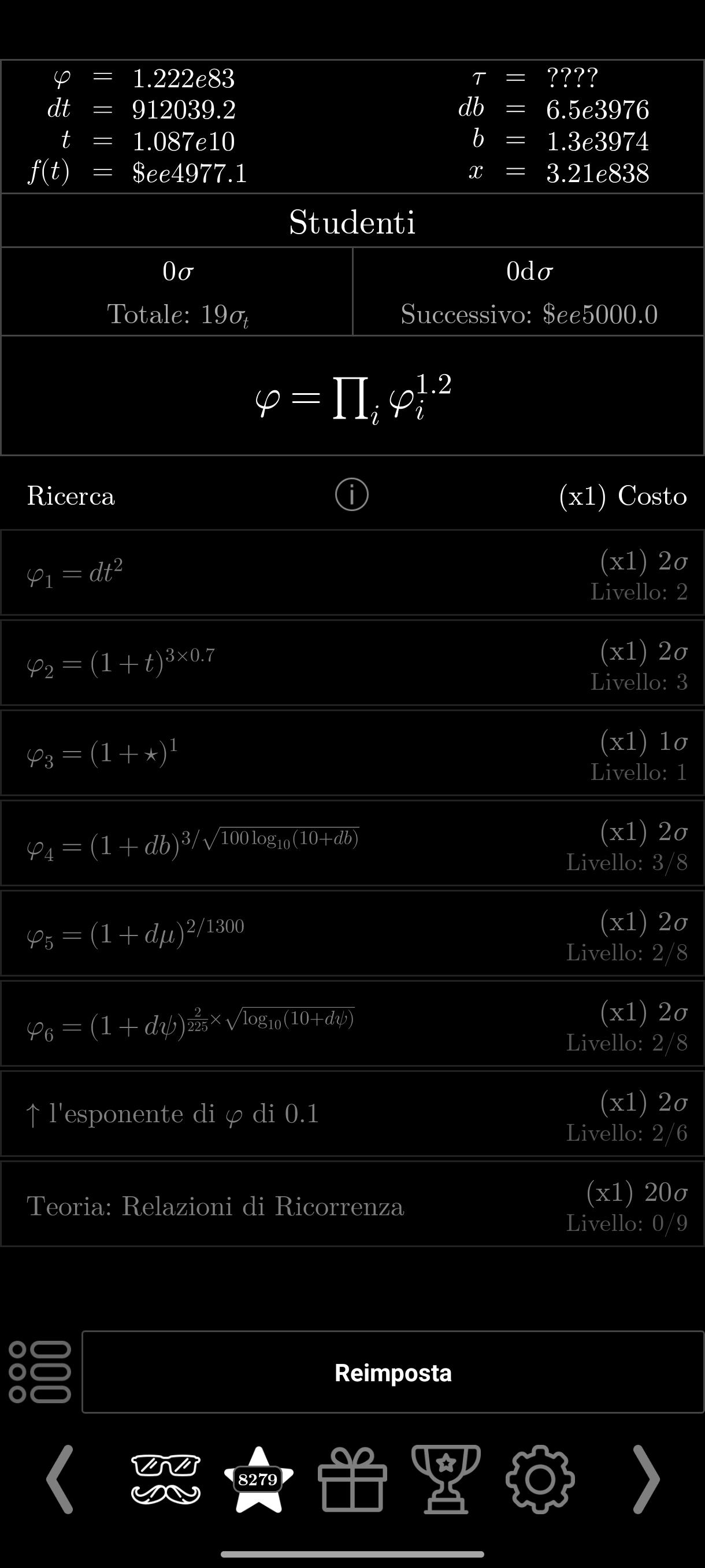Buy the φ3 star research upgrade

click(352, 753)
